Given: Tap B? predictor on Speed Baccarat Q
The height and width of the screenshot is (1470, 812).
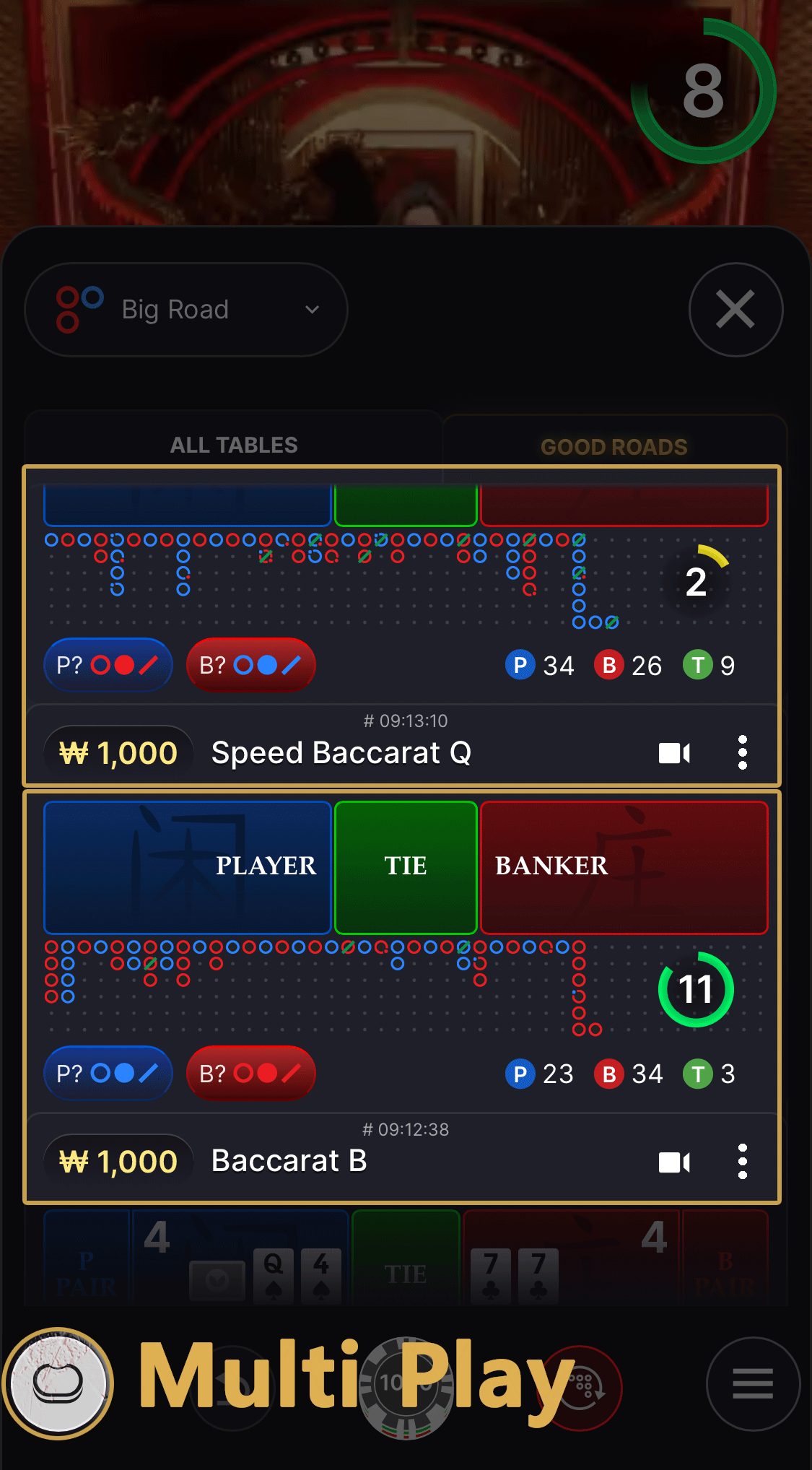Looking at the screenshot, I should [x=250, y=665].
